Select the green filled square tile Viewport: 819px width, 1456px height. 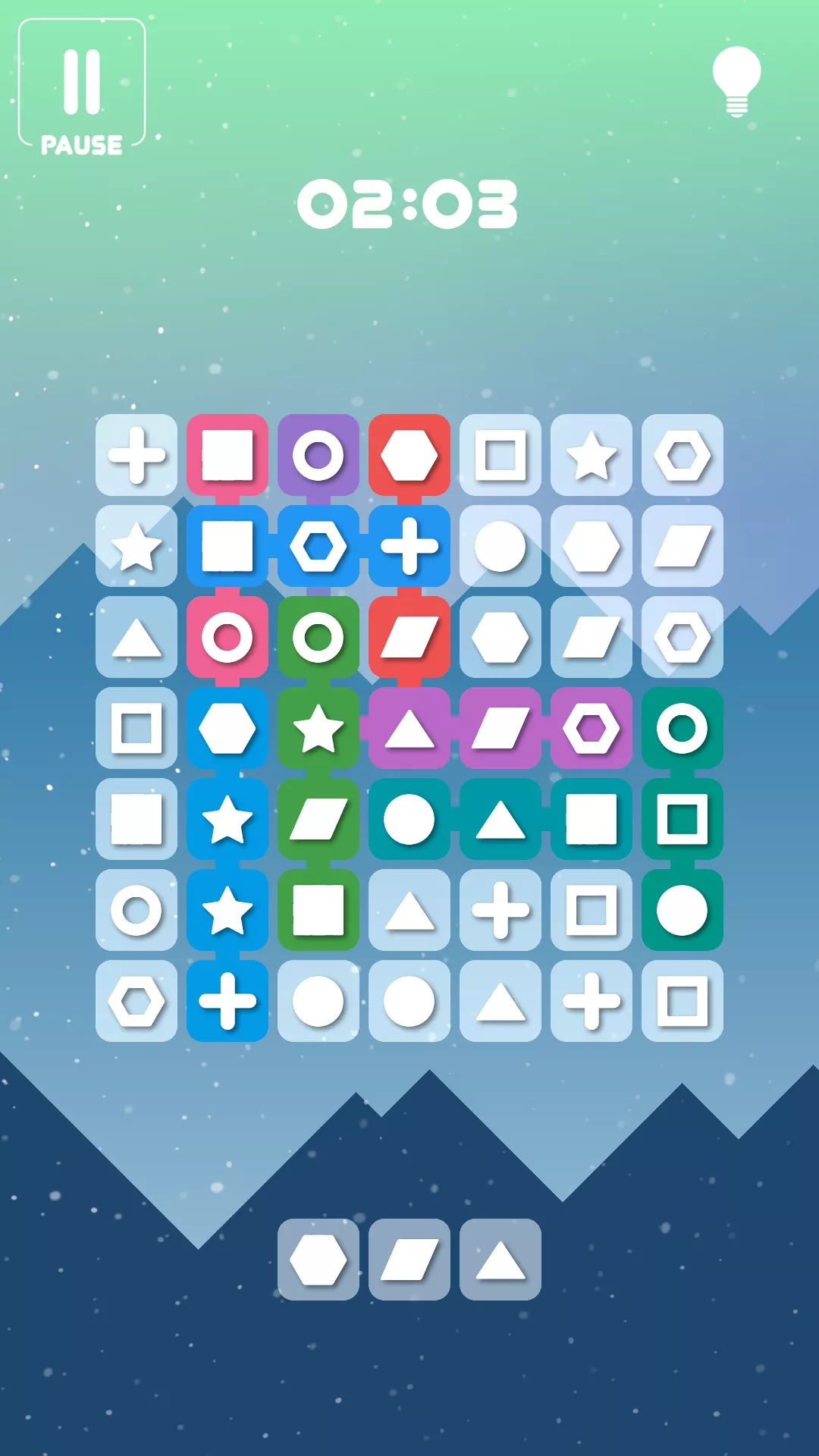(x=318, y=910)
